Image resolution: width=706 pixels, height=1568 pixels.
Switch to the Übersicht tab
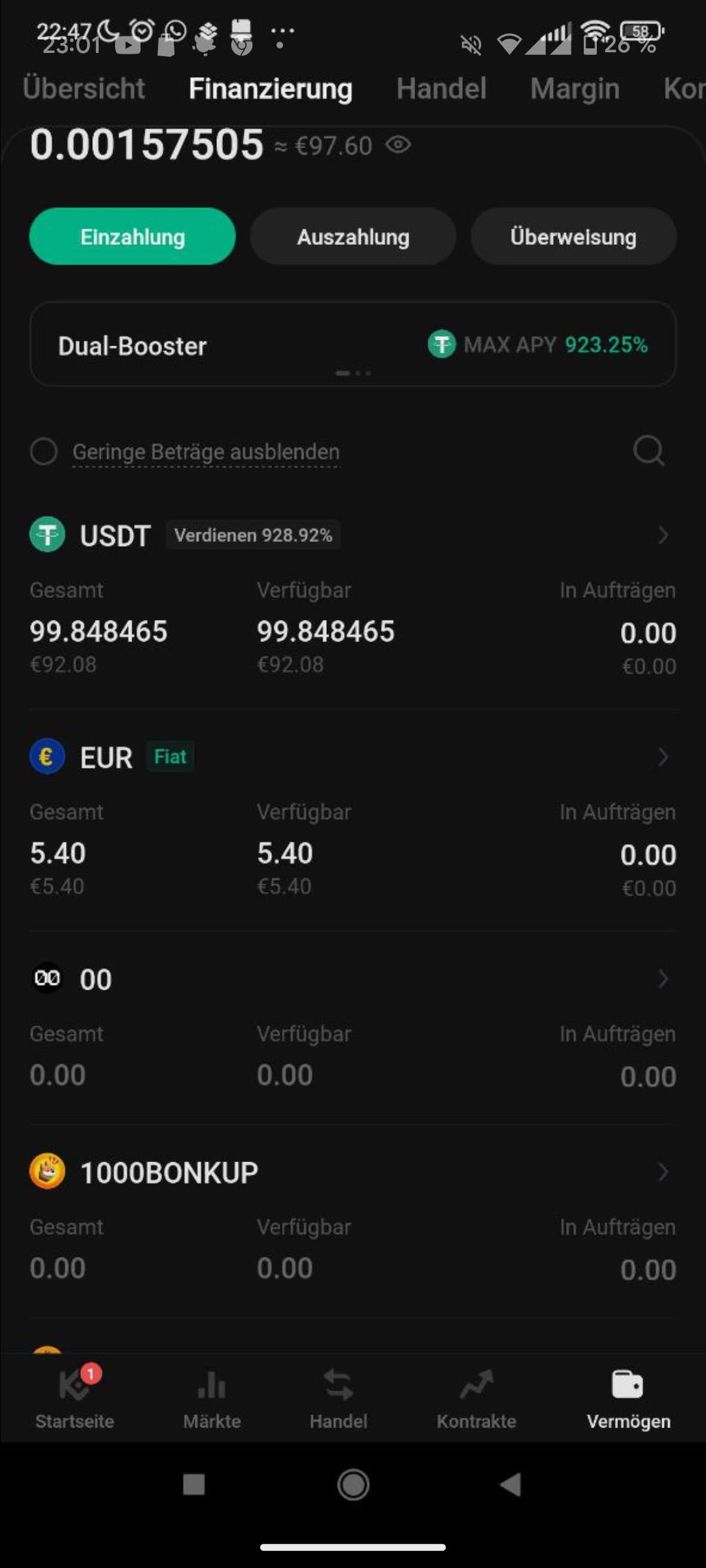[84, 88]
